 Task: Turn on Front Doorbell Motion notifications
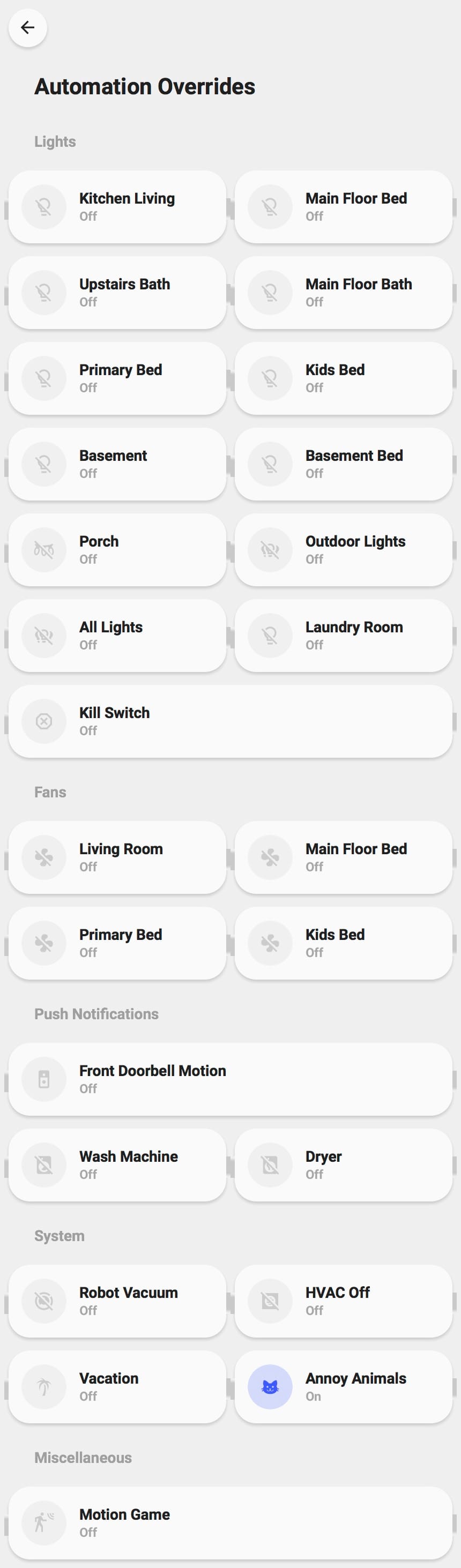[x=229, y=1079]
